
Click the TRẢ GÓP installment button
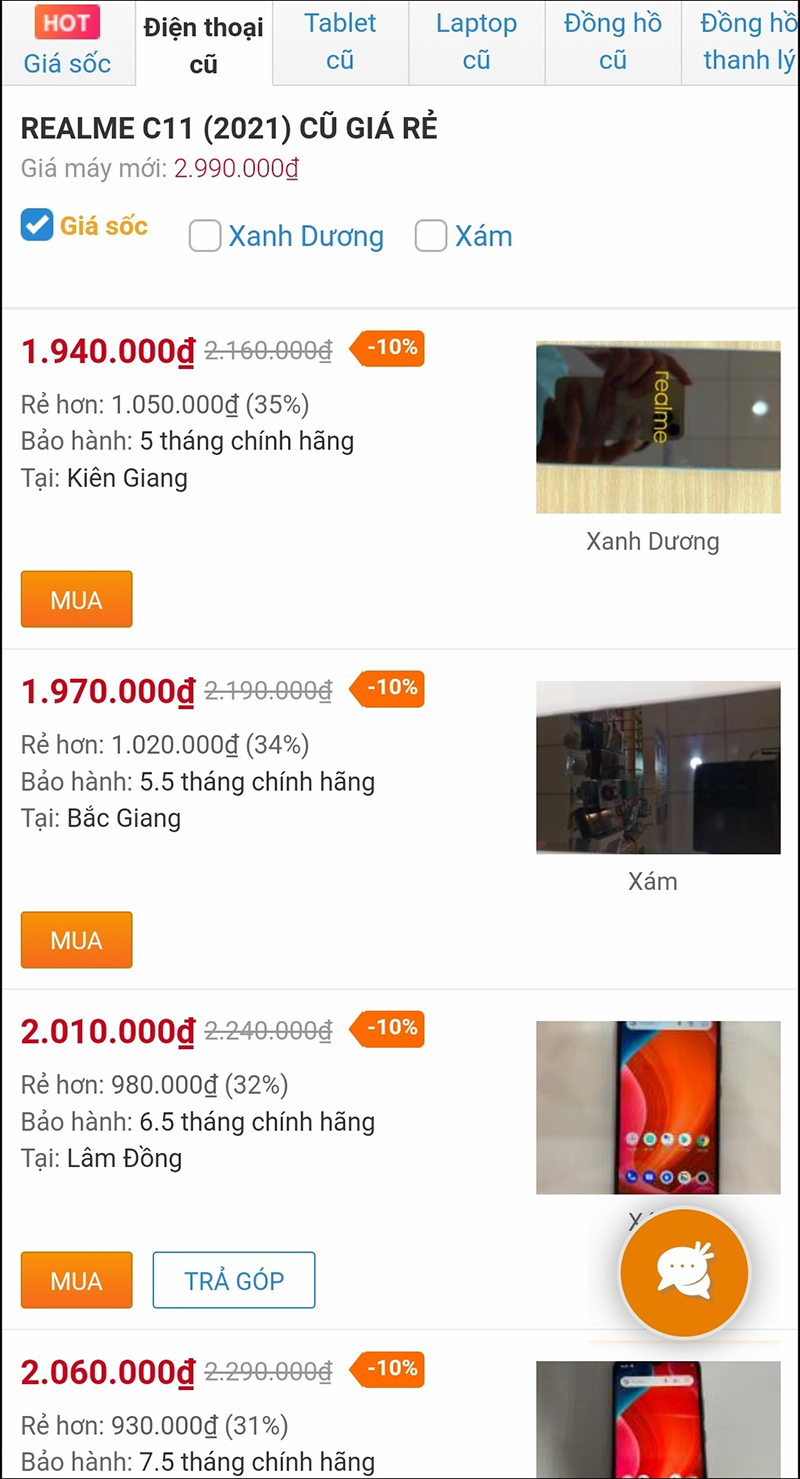point(233,1280)
